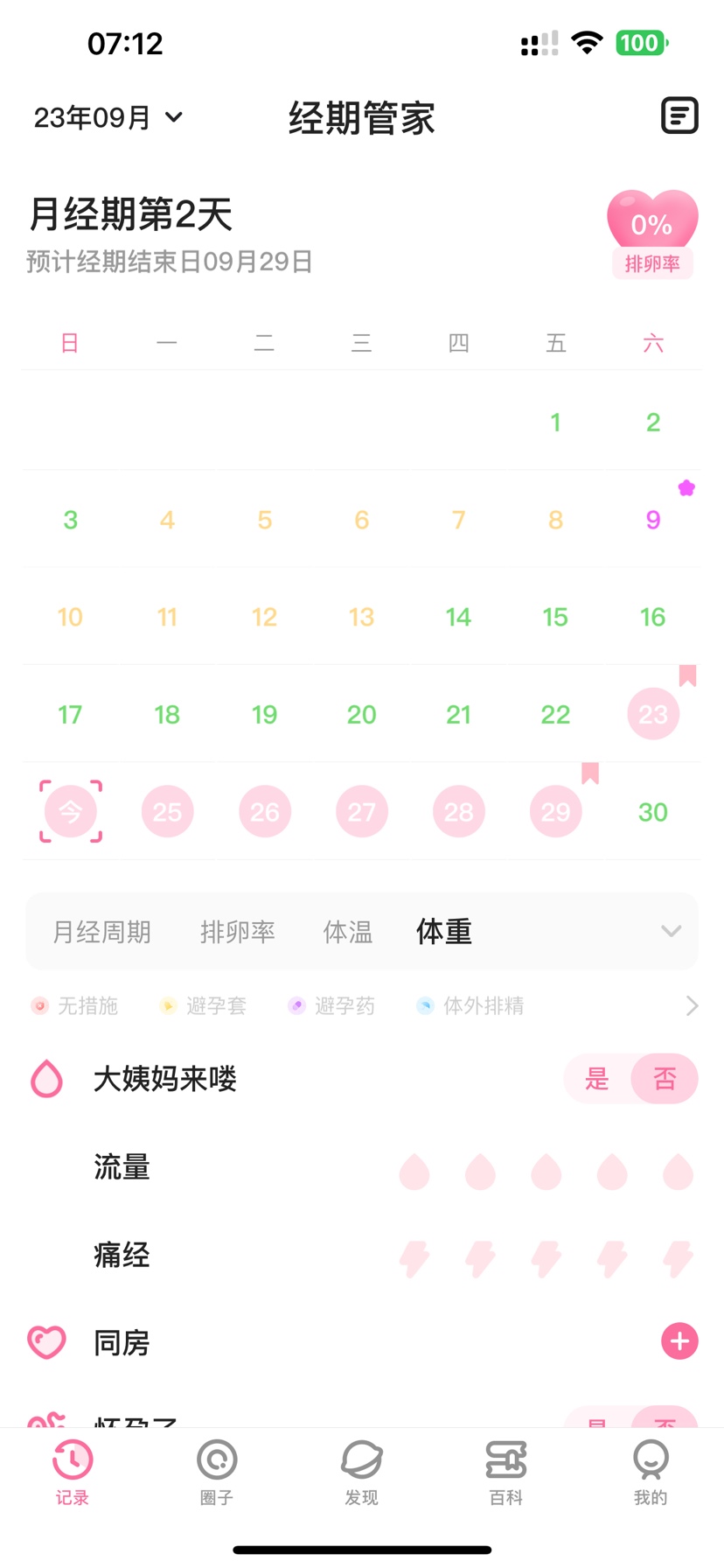Open the contraception legend arrow

[x=692, y=1005]
